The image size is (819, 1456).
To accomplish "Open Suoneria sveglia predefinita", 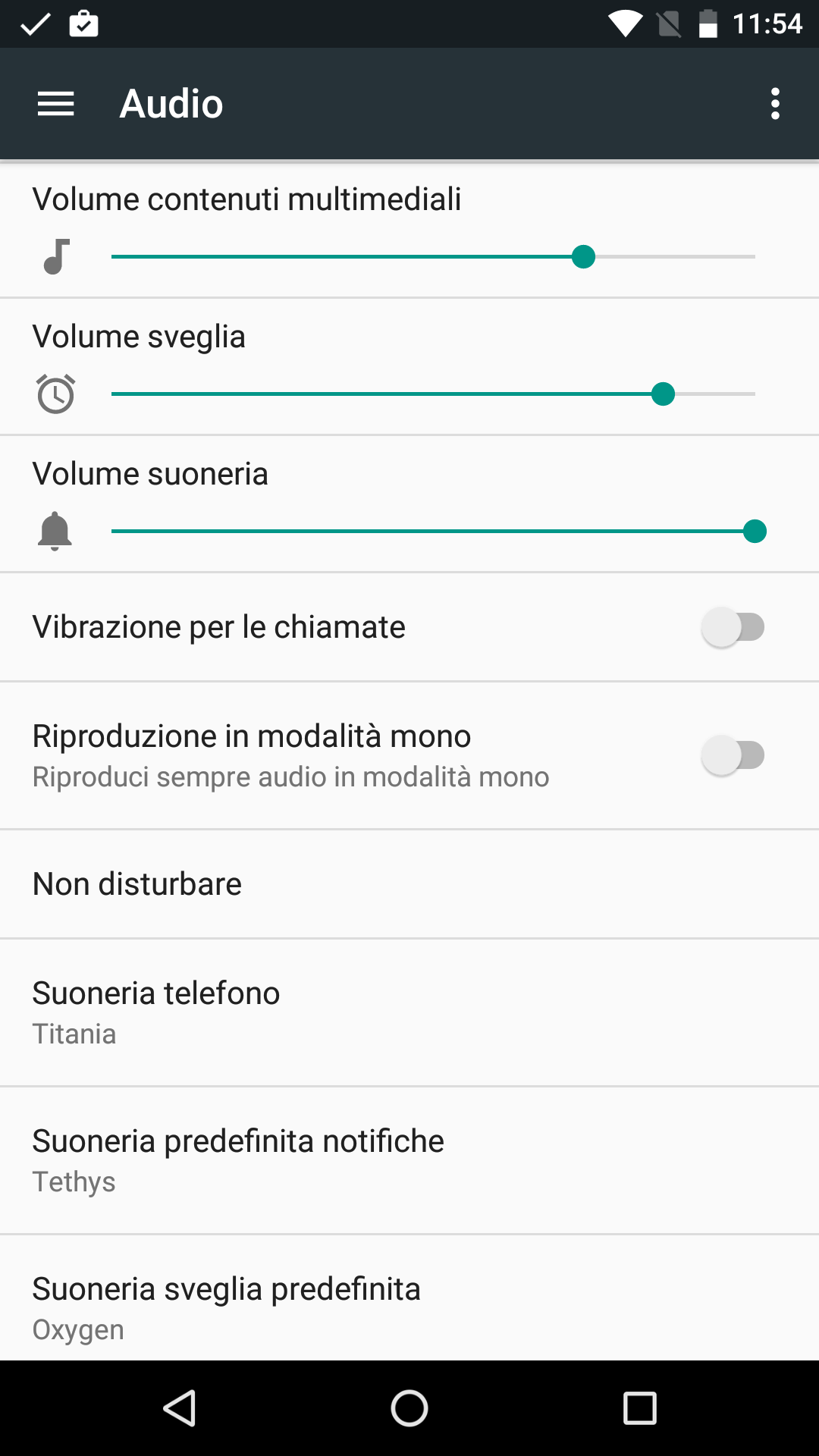I will coord(409,1298).
